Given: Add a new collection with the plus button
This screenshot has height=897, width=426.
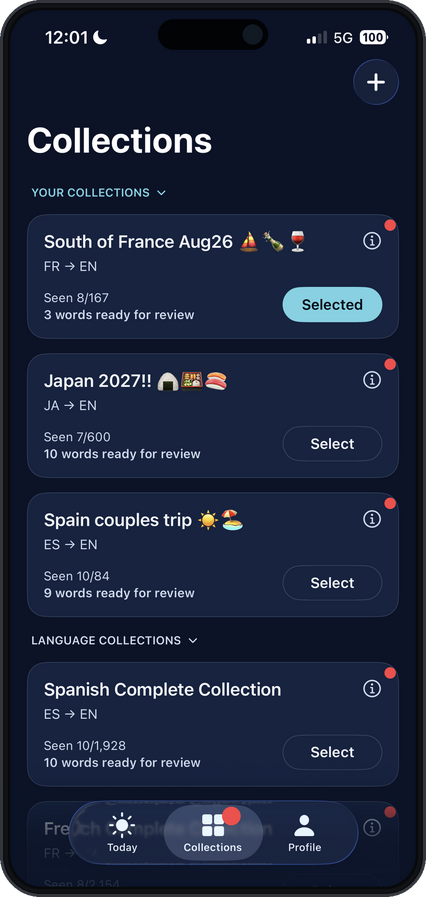Looking at the screenshot, I should [376, 82].
